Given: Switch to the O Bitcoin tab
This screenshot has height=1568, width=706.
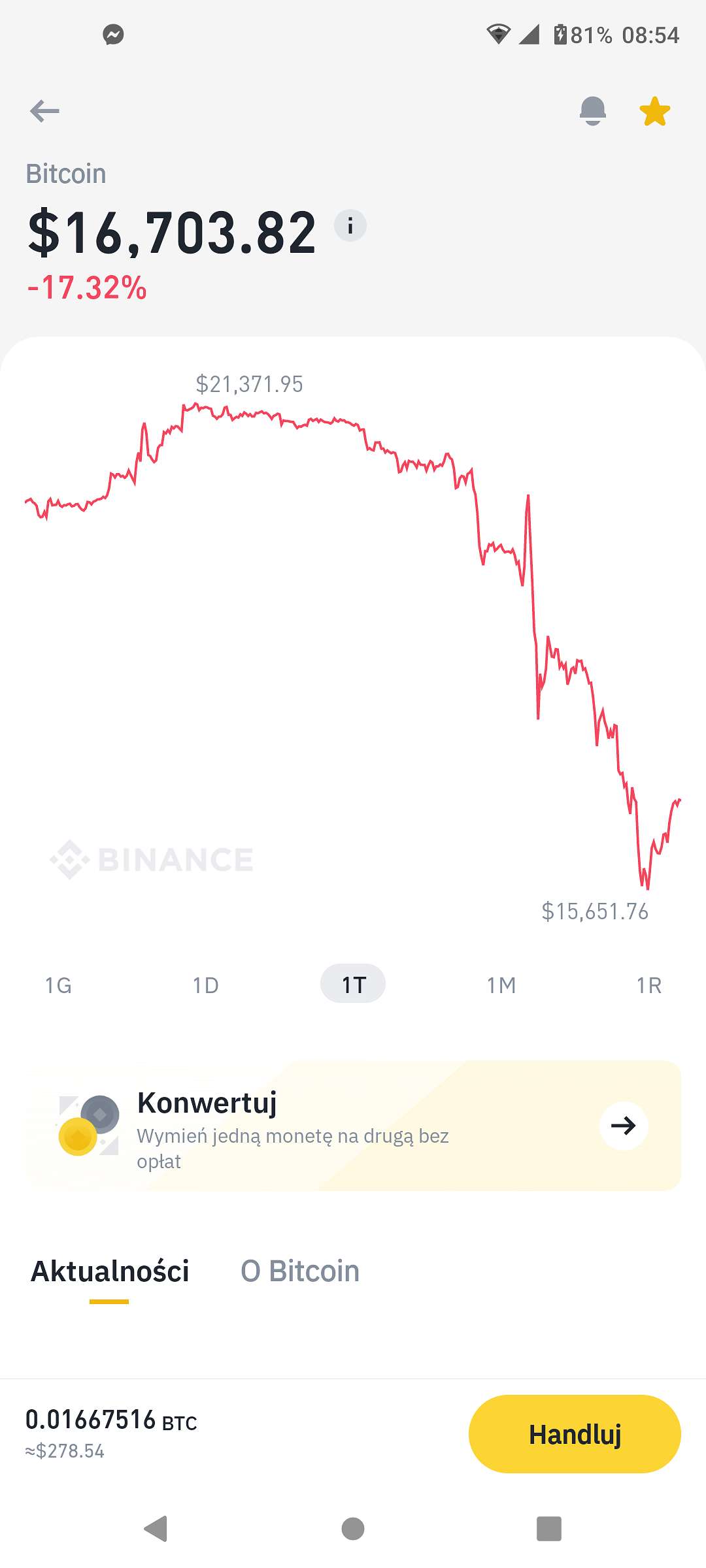Looking at the screenshot, I should tap(300, 1271).
